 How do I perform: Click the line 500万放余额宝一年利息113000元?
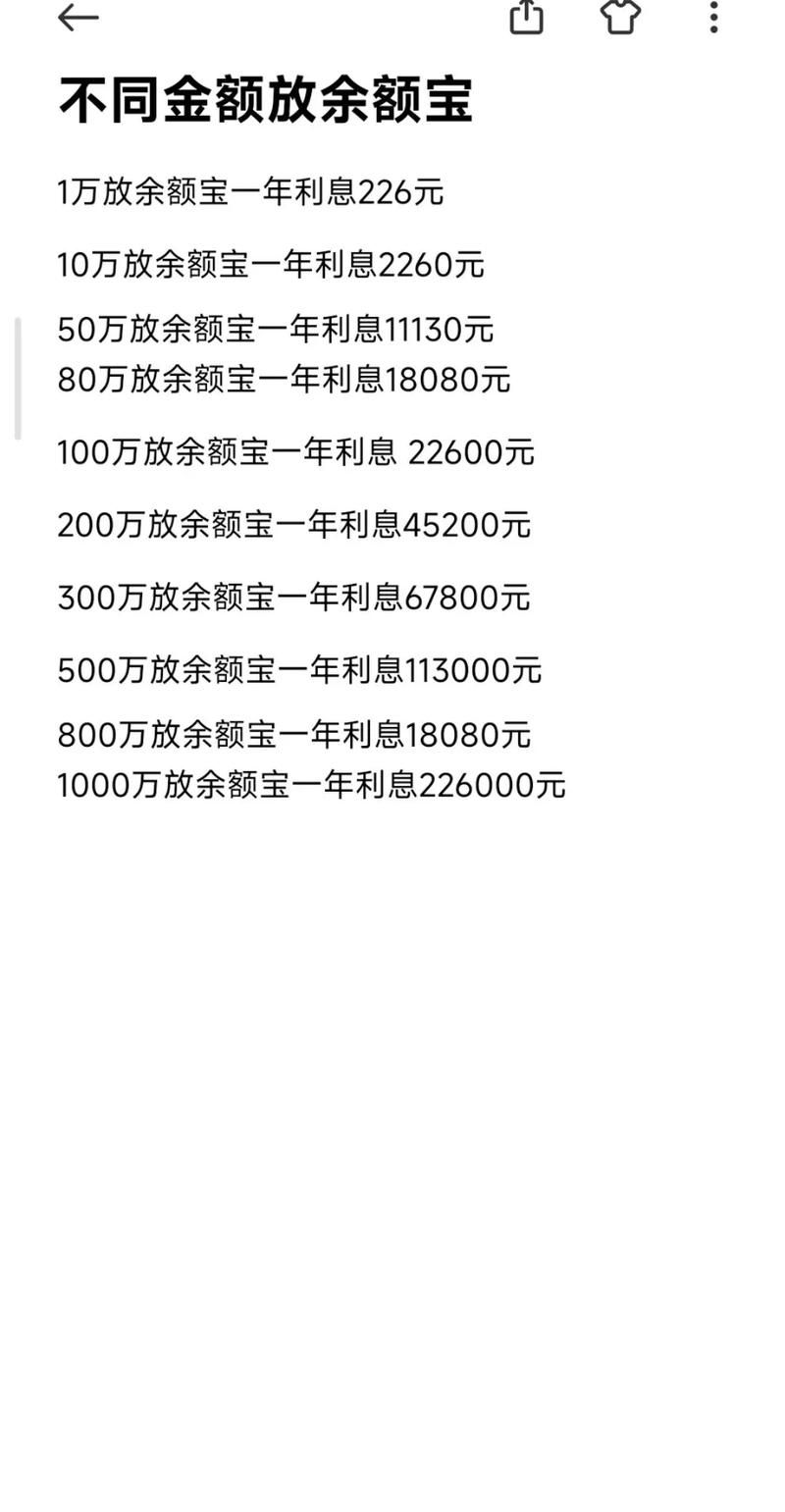click(298, 671)
